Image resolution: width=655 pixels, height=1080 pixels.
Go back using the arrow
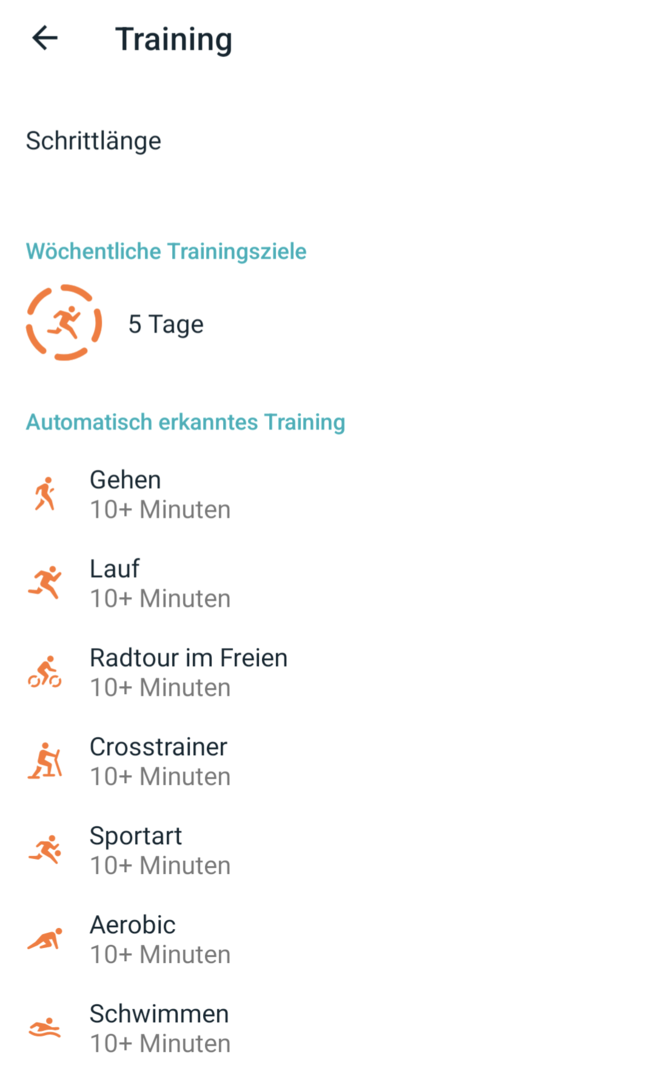(x=45, y=39)
